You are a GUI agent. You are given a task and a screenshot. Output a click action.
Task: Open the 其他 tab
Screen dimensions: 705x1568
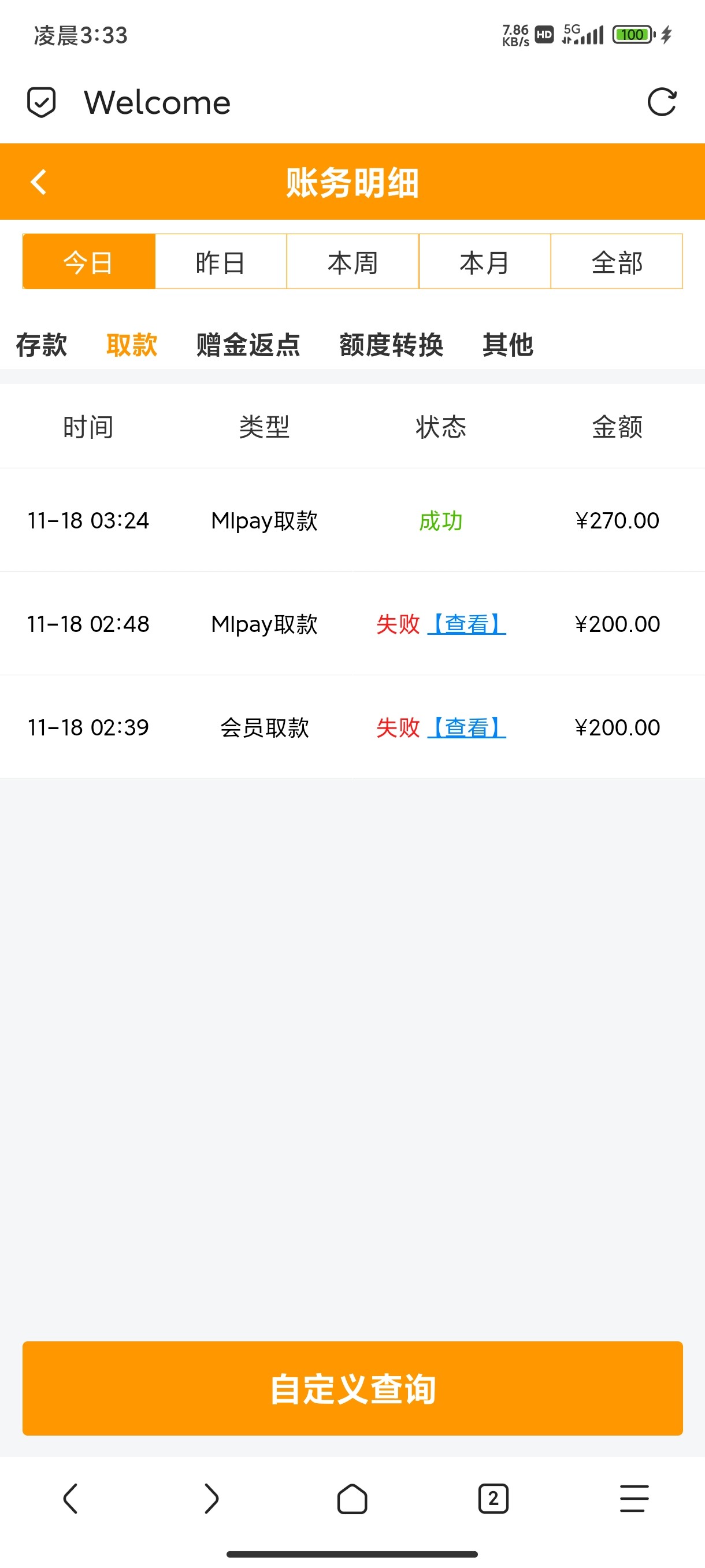[x=508, y=345]
